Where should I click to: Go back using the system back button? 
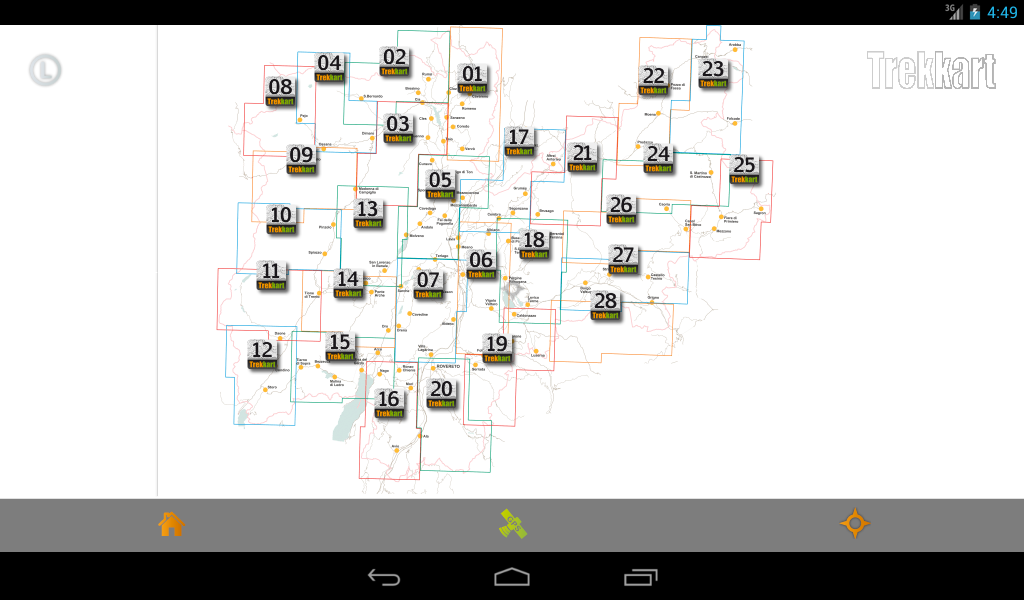384,577
